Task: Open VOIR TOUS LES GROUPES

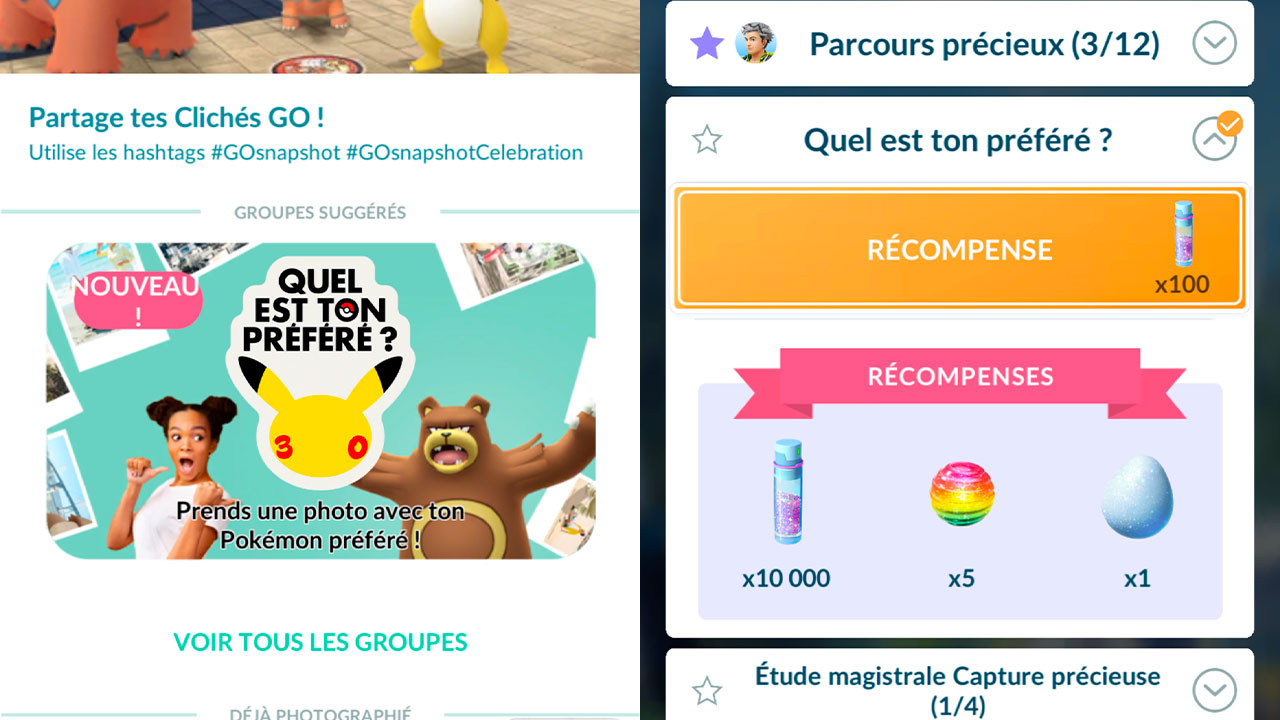Action: pos(320,642)
